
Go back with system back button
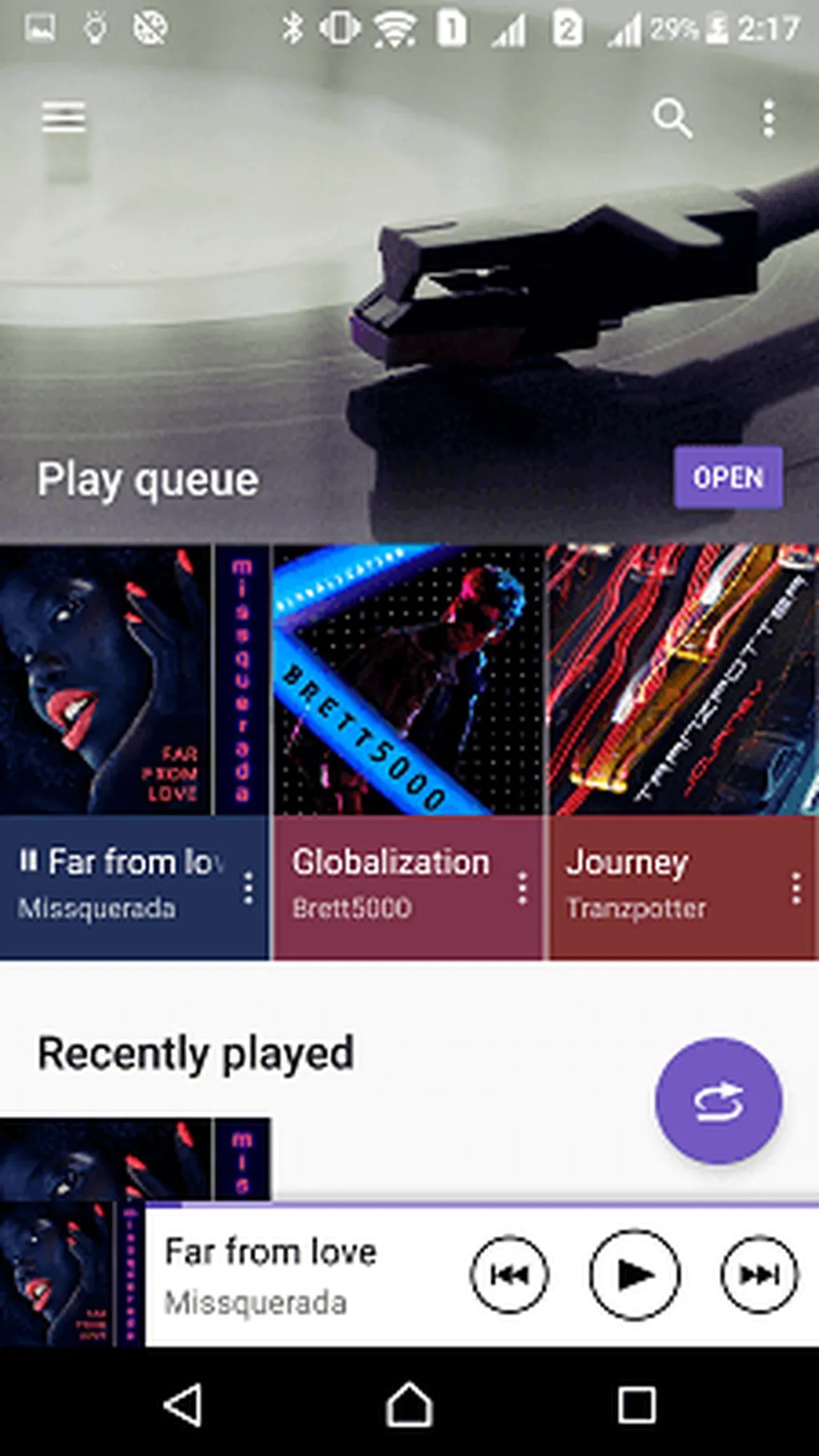tap(182, 1405)
